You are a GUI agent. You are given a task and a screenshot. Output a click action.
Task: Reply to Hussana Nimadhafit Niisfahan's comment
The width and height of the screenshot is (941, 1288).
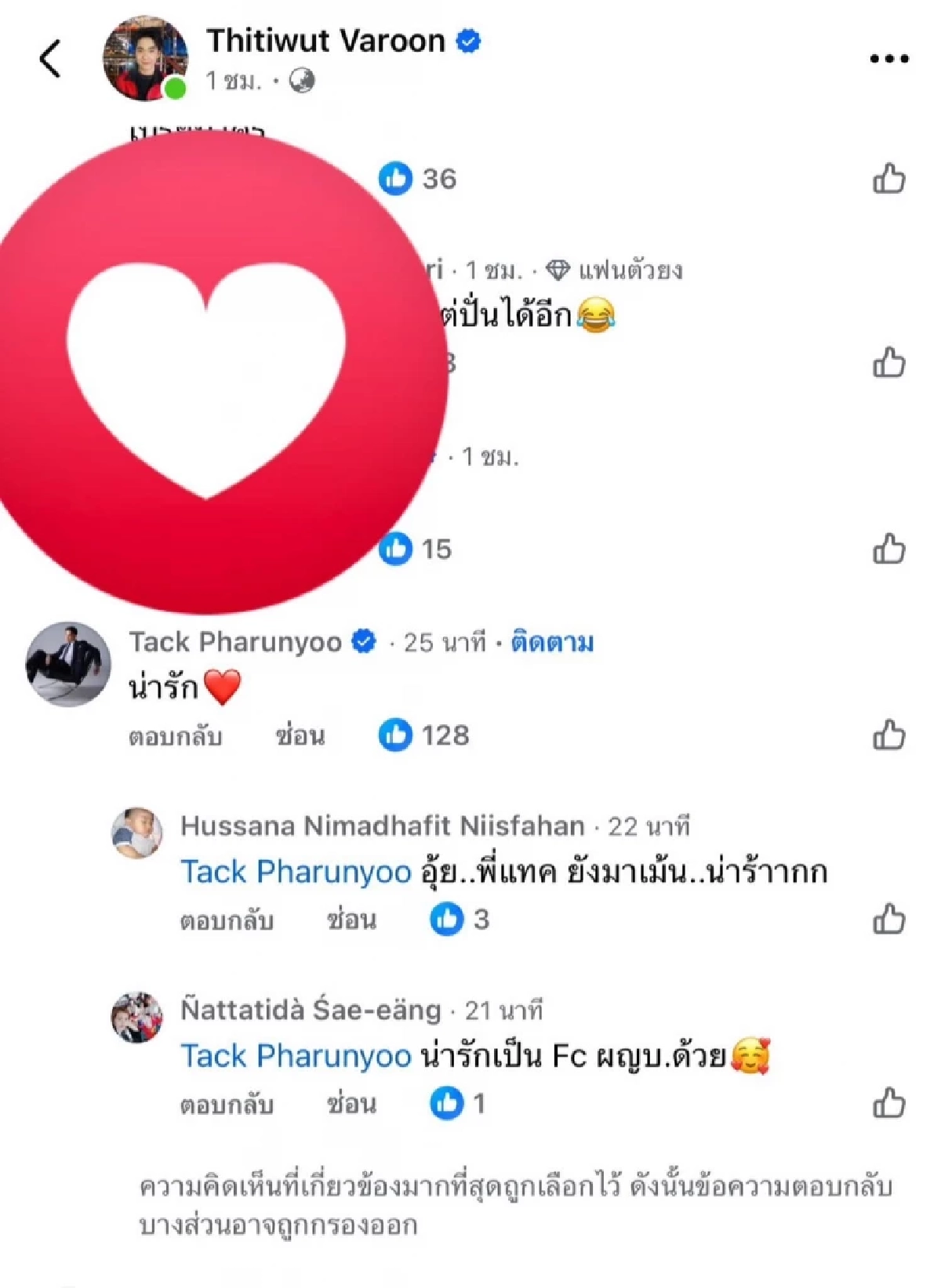[227, 920]
